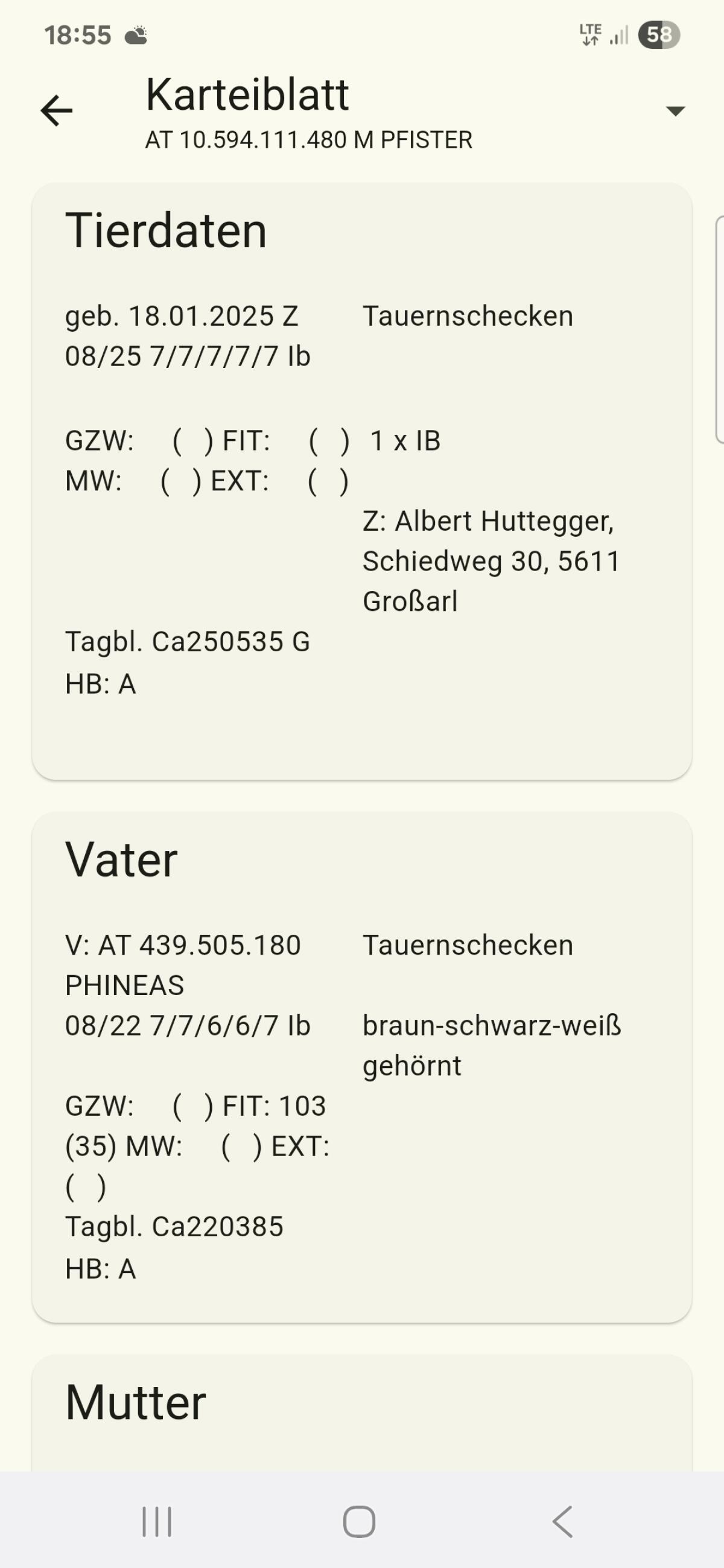
Task: Go to the system home screen
Action: coord(359,1522)
